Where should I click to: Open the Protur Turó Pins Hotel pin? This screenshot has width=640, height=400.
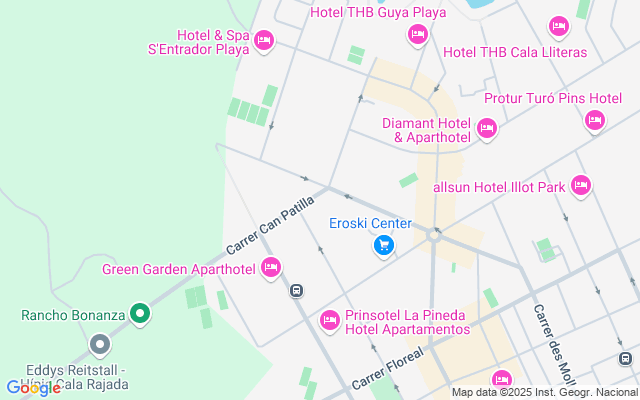click(x=595, y=120)
